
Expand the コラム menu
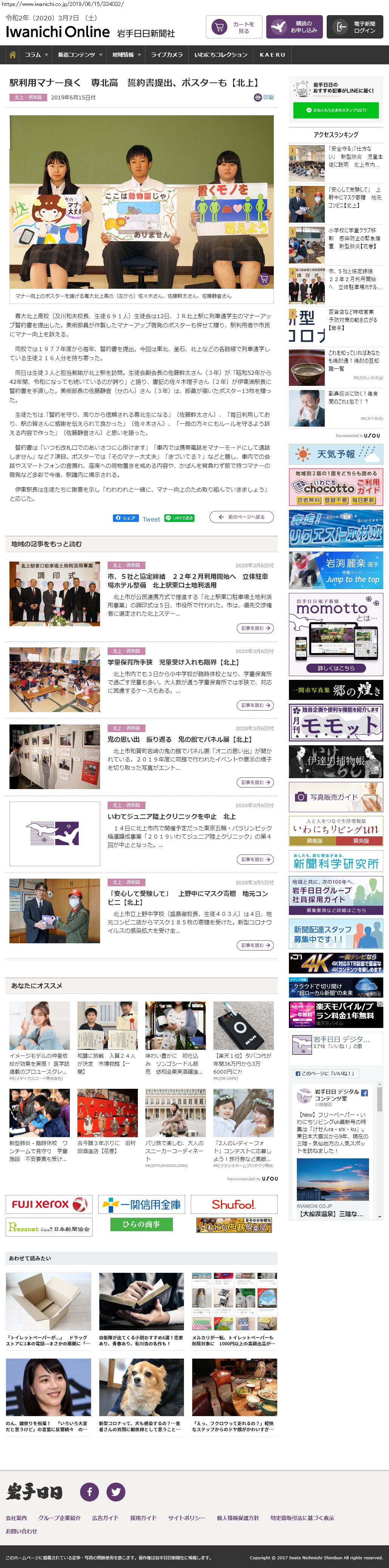[x=36, y=55]
